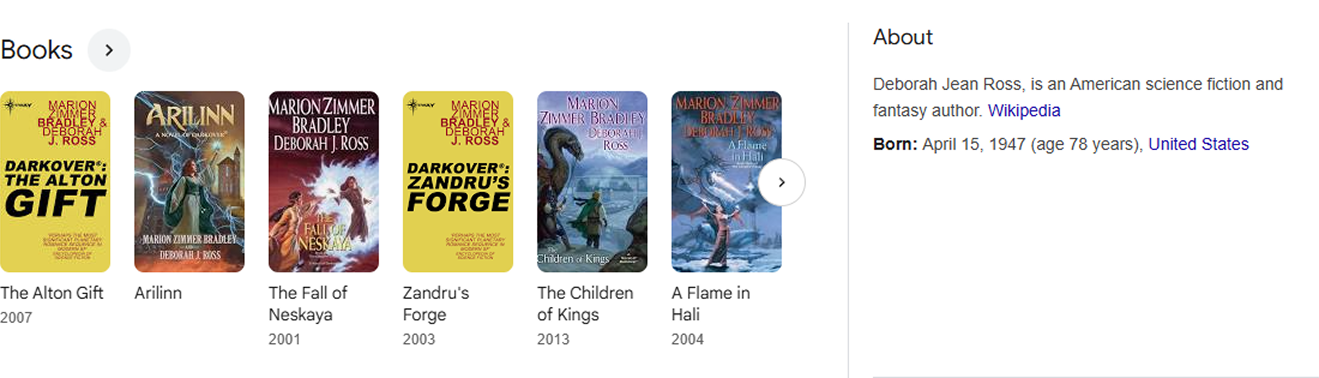This screenshot has height=378, width=1319.
Task: Open Zandru's Forge book card
Action: [x=458, y=219]
